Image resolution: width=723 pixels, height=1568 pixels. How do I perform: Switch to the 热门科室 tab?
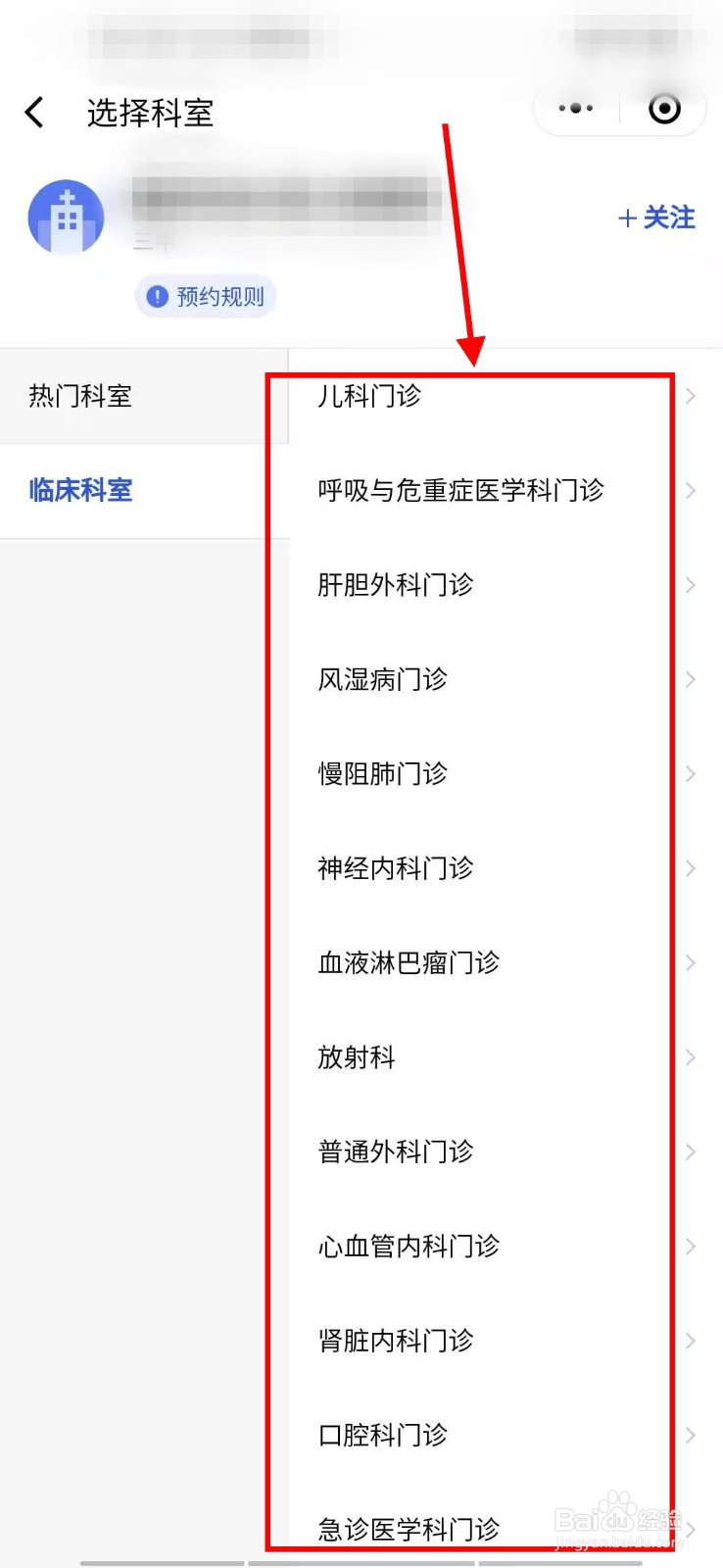pos(78,396)
